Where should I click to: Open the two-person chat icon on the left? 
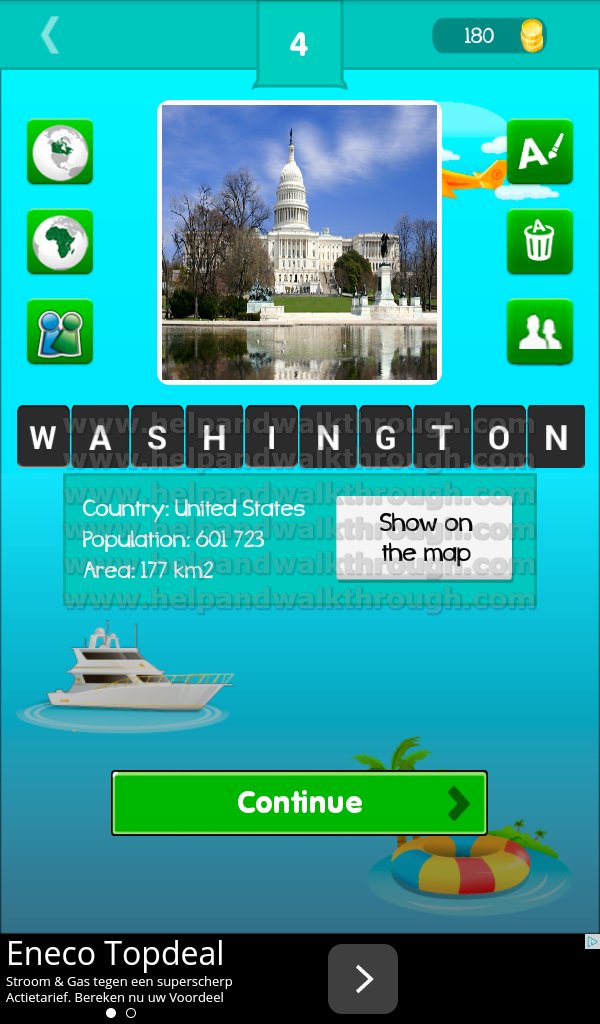(60, 332)
